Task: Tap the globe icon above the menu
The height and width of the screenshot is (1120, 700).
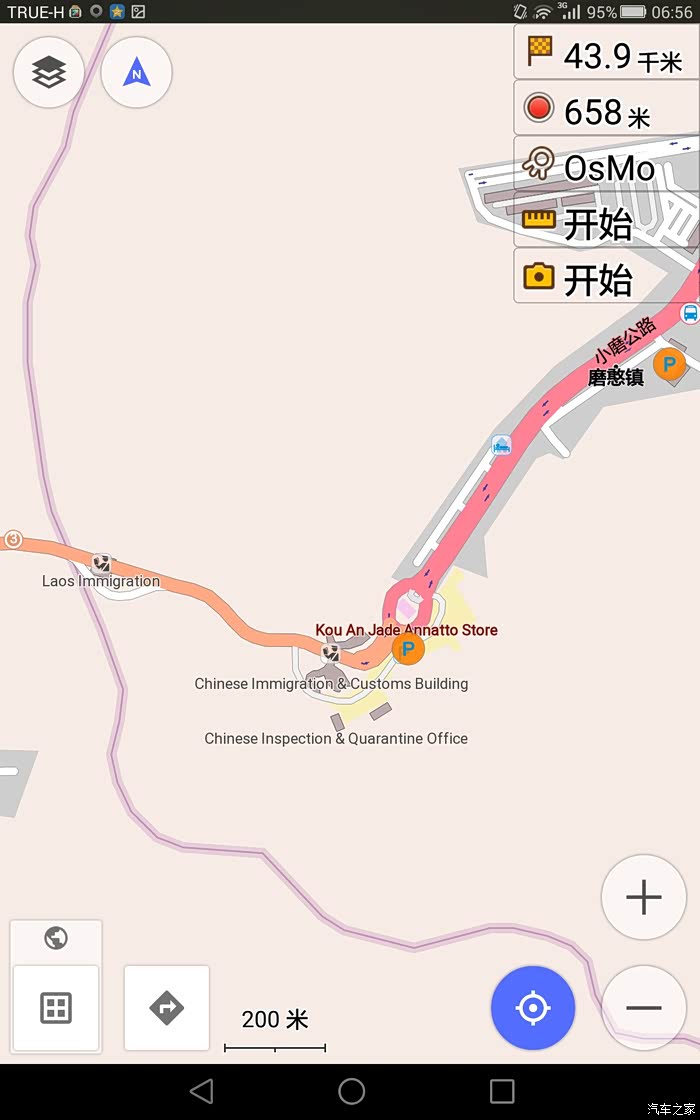Action: tap(56, 938)
